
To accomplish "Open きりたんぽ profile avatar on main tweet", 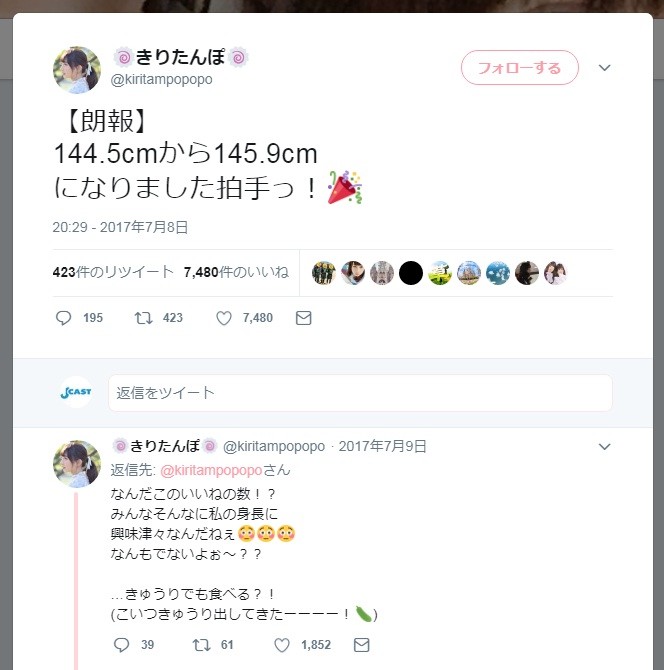I will click(77, 69).
